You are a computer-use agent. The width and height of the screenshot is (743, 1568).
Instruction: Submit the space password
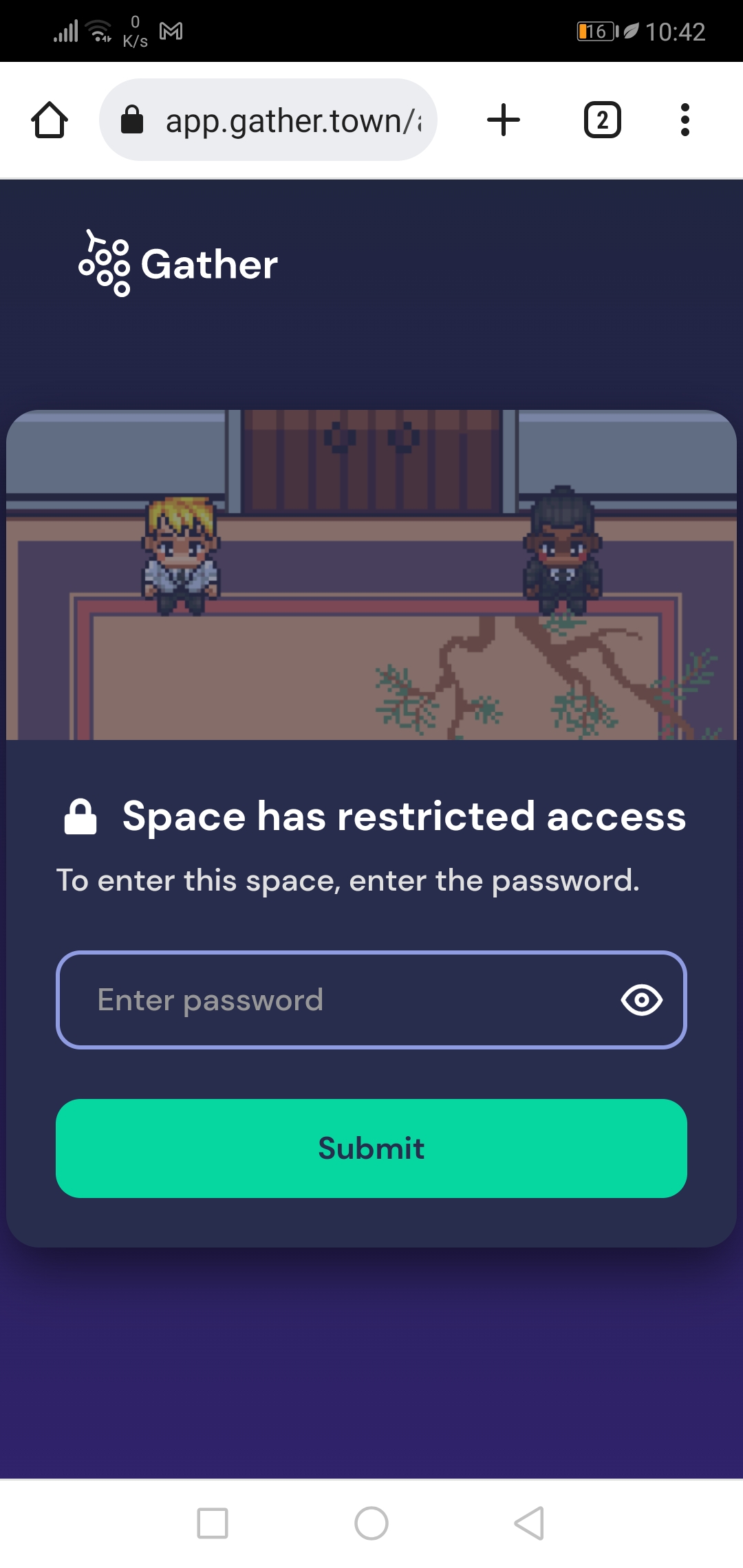click(371, 1148)
